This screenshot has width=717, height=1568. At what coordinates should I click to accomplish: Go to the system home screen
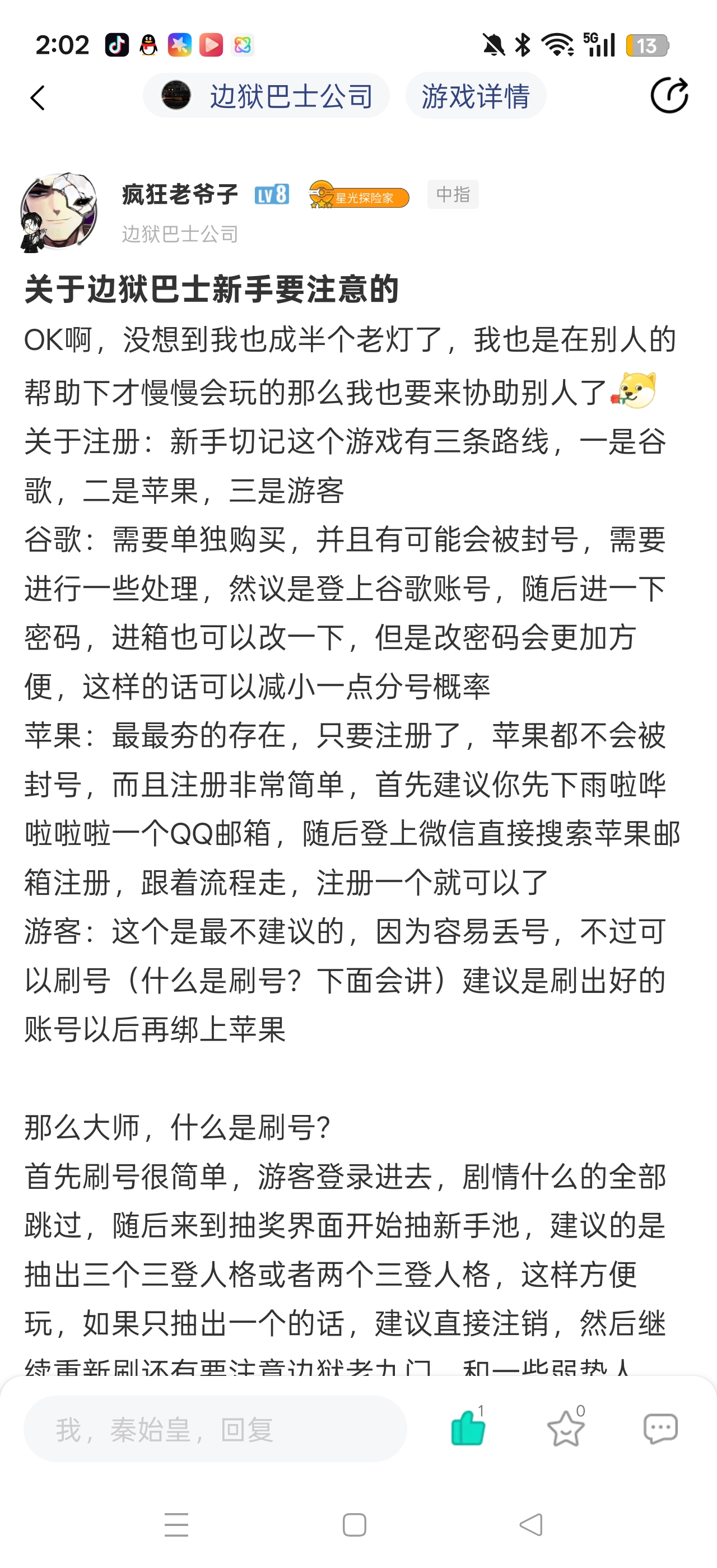354,1525
